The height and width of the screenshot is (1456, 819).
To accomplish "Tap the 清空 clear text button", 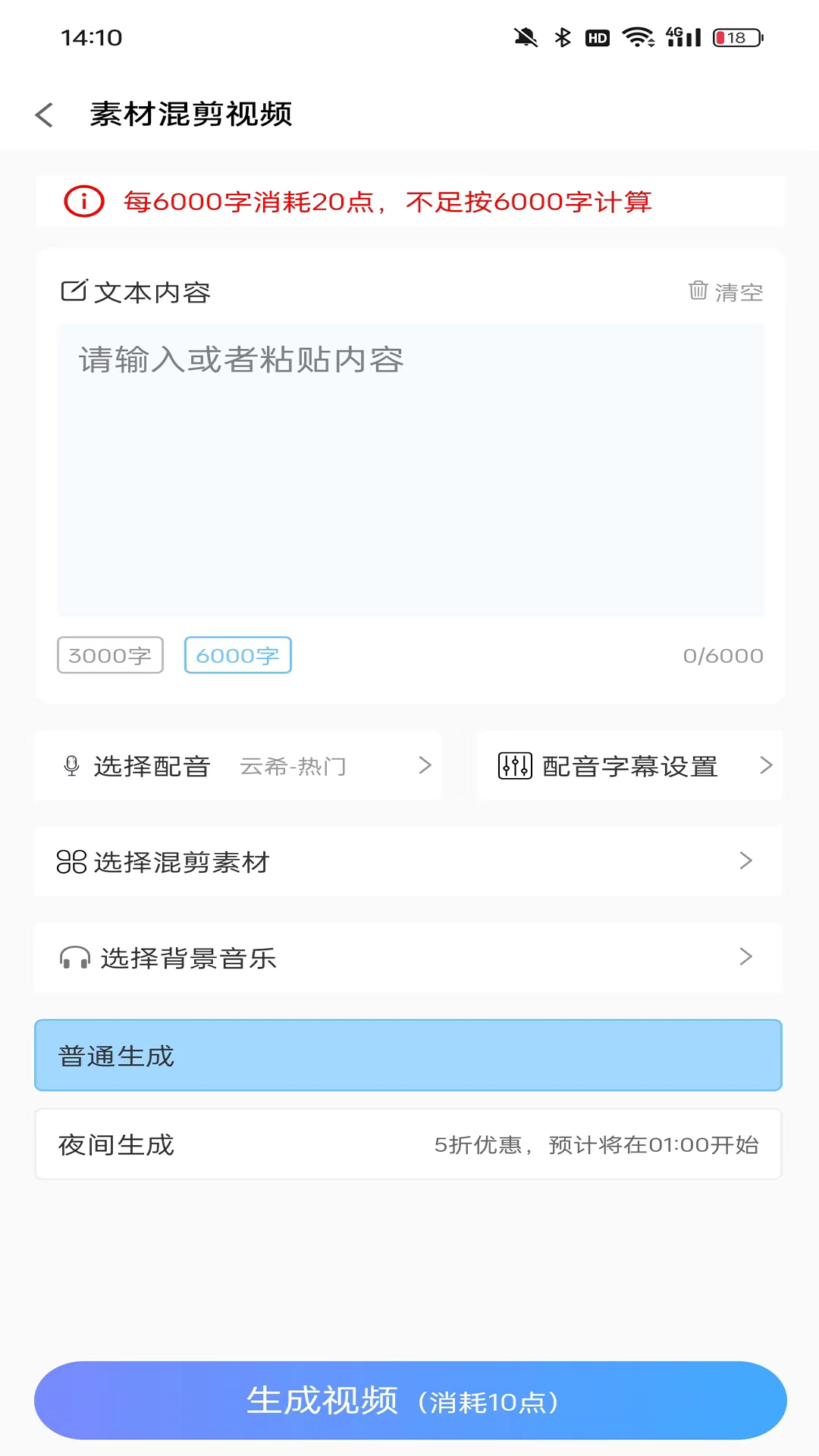I will [x=725, y=292].
